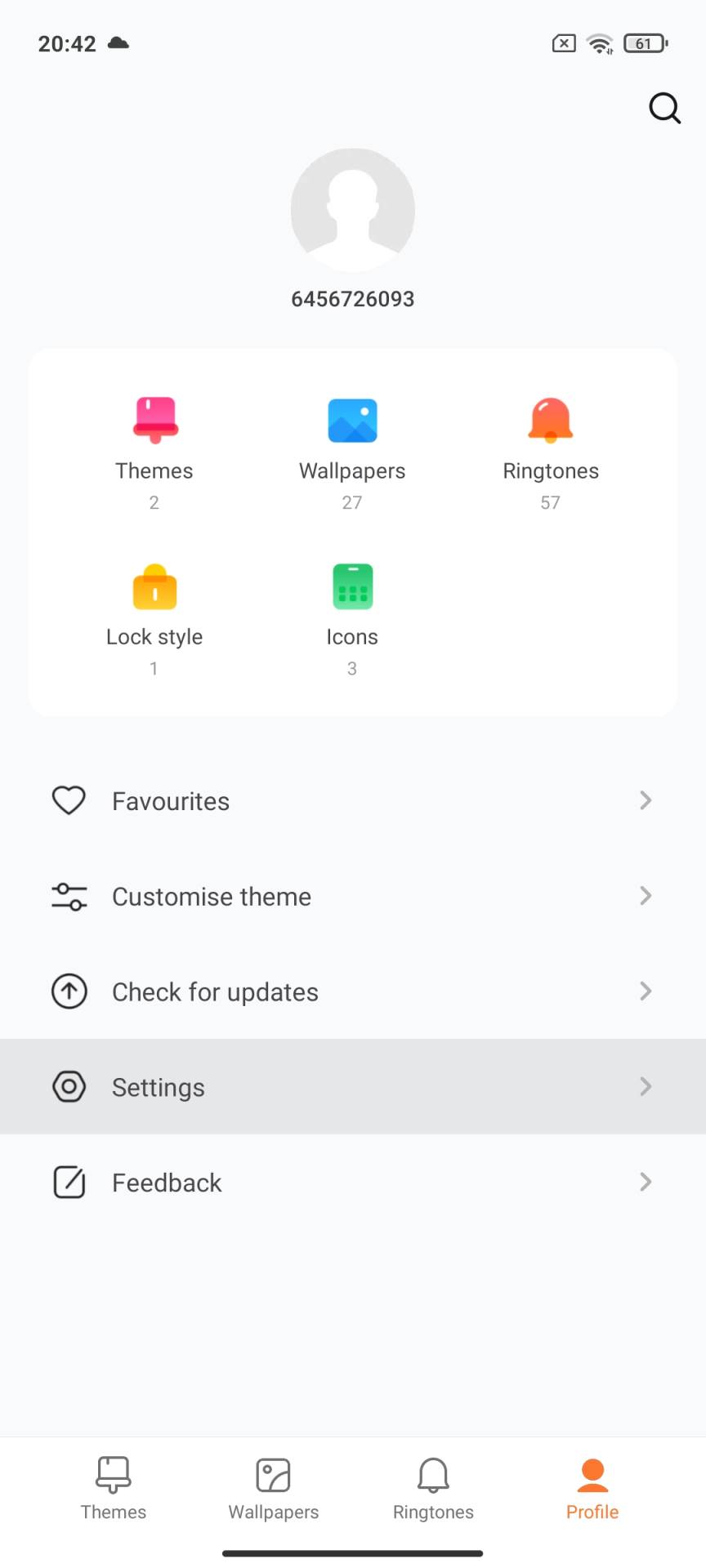Open the Icons collection
Image resolution: width=706 pixels, height=1568 pixels.
click(352, 617)
